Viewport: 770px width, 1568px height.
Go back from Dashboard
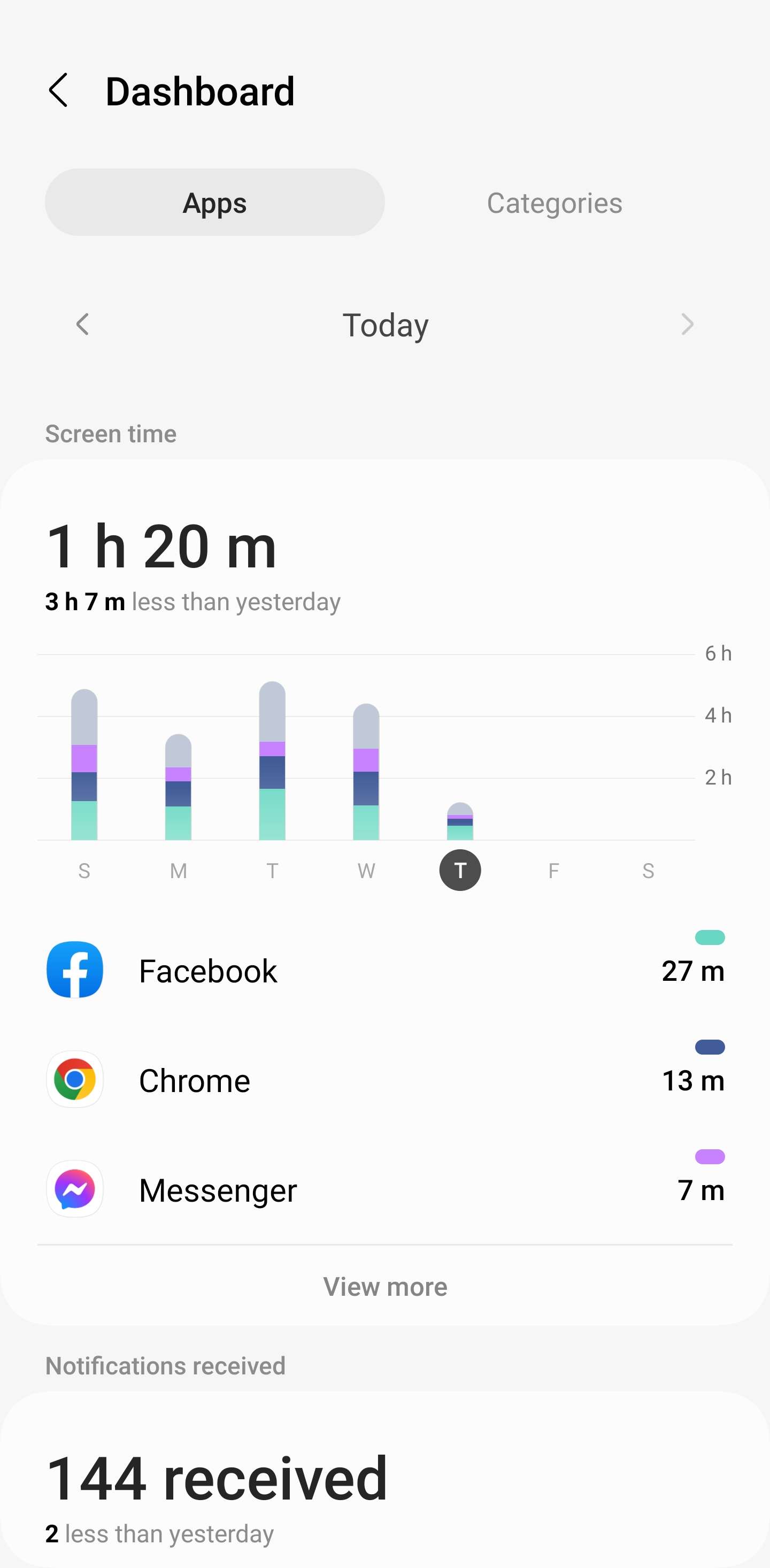click(58, 91)
